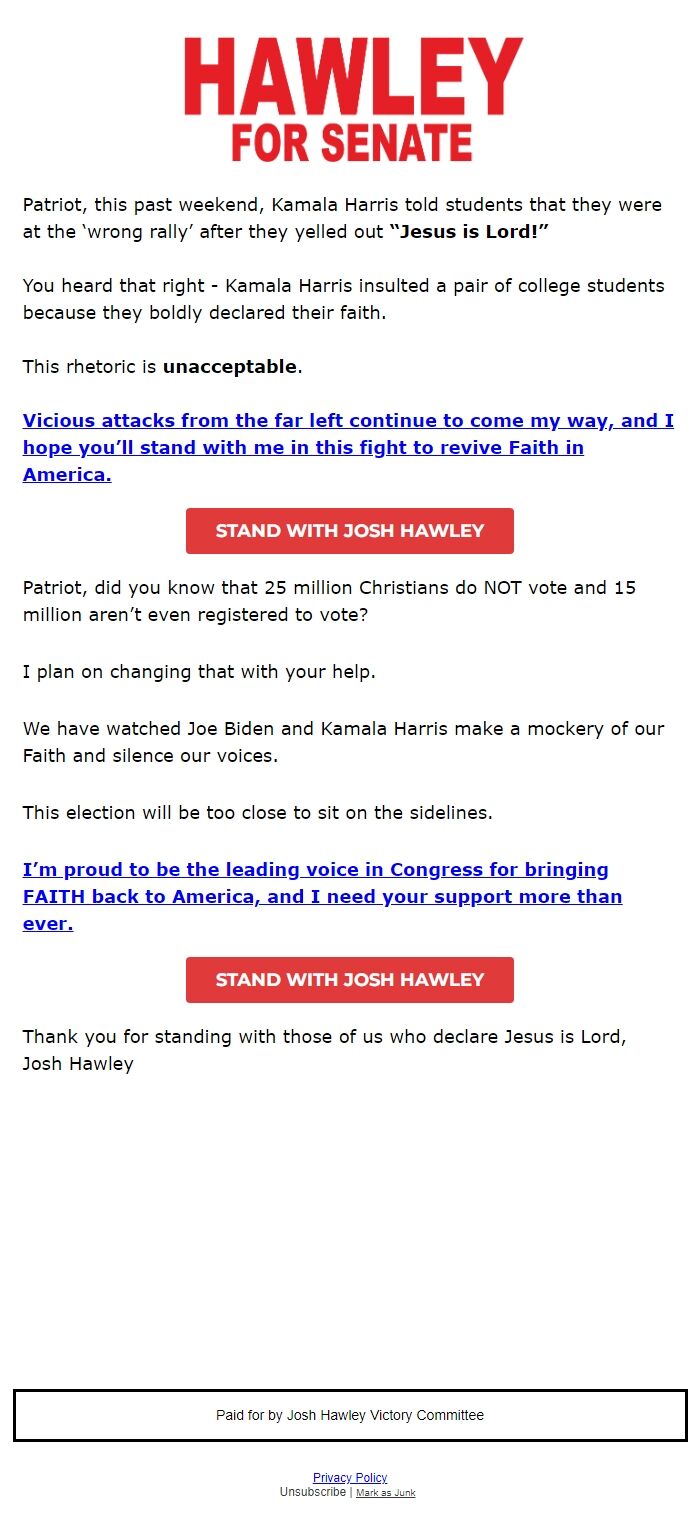Open the 'I'm proud to be the leading voice' link

pos(322,896)
